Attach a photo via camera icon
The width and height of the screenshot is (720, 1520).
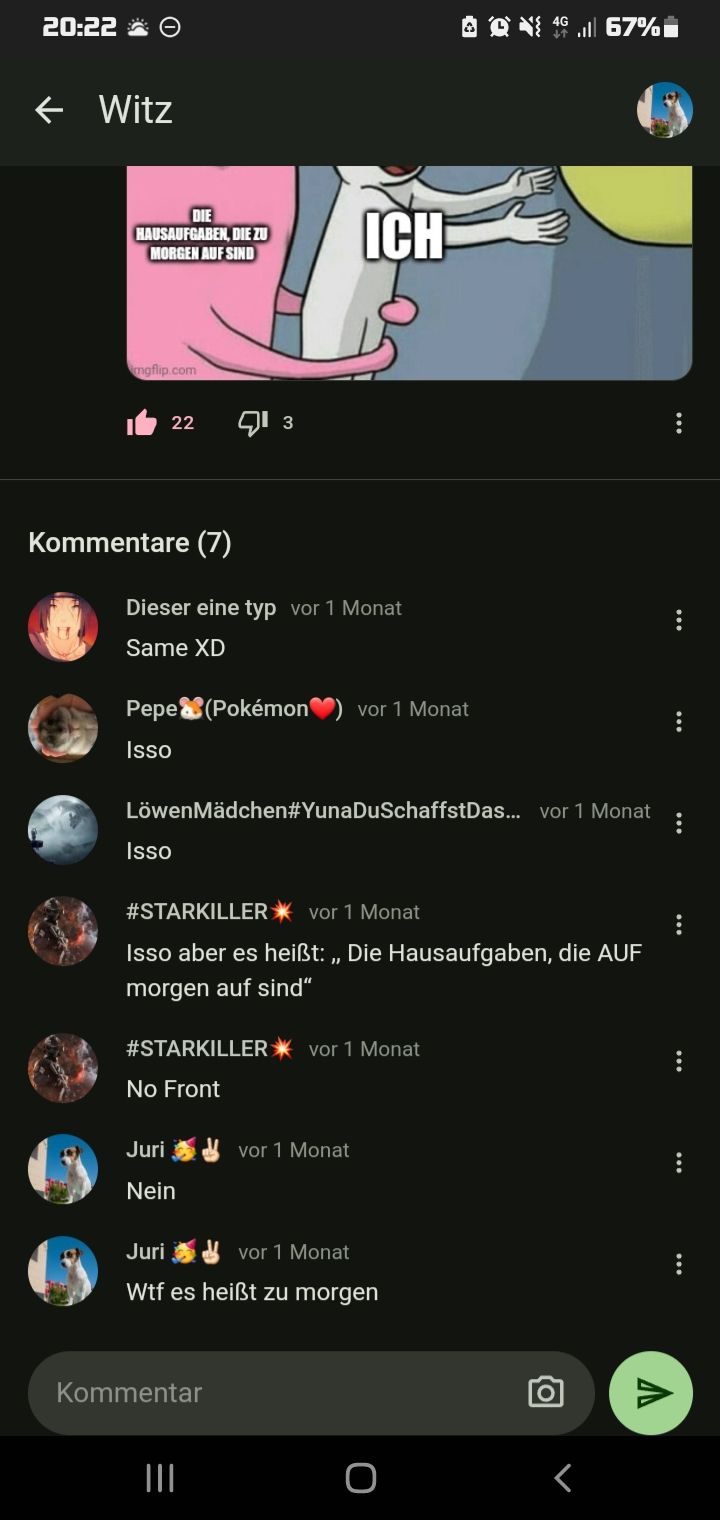pos(545,1392)
